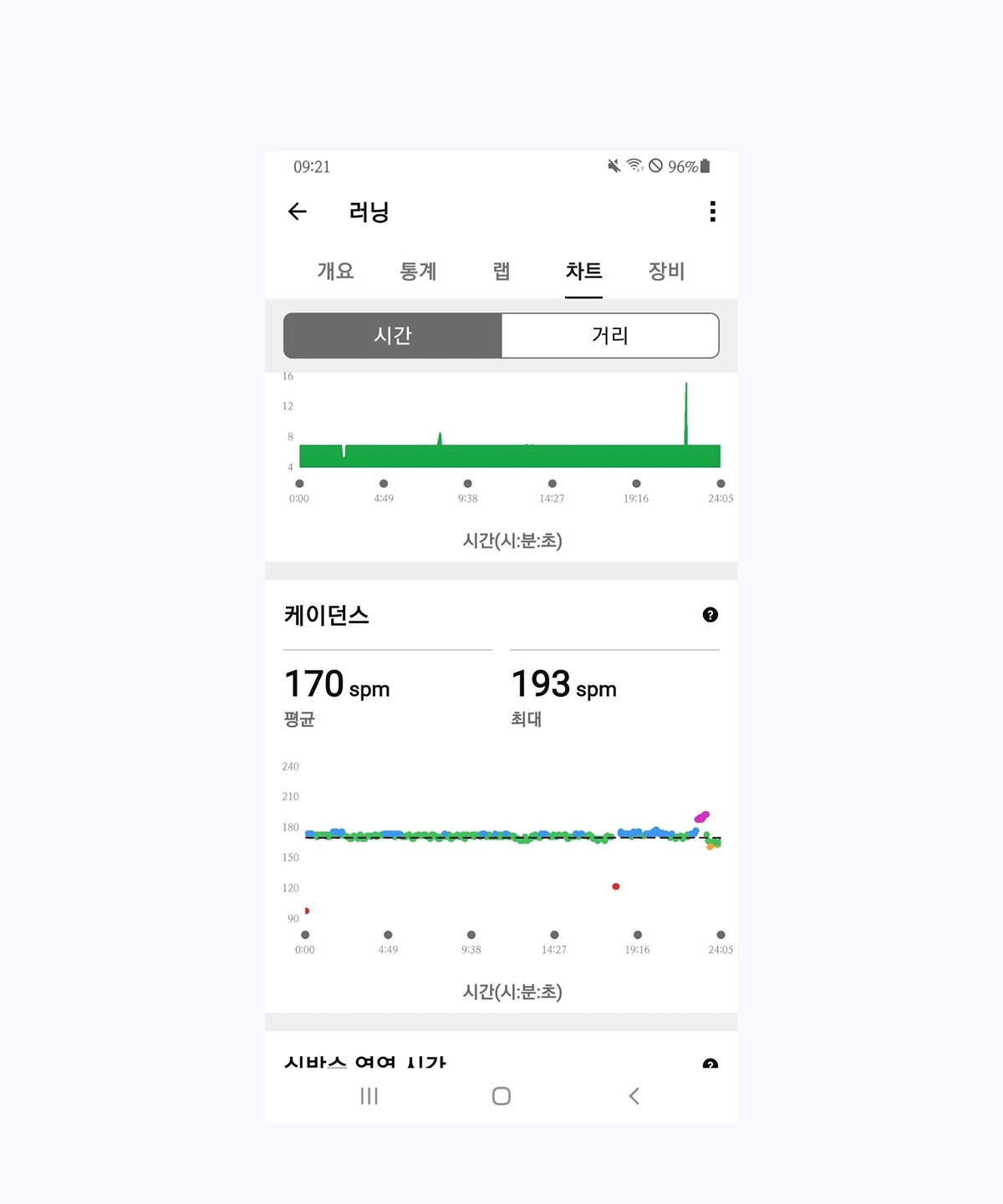Switch the chart axis to 거리
The image size is (1003, 1204).
(x=609, y=335)
